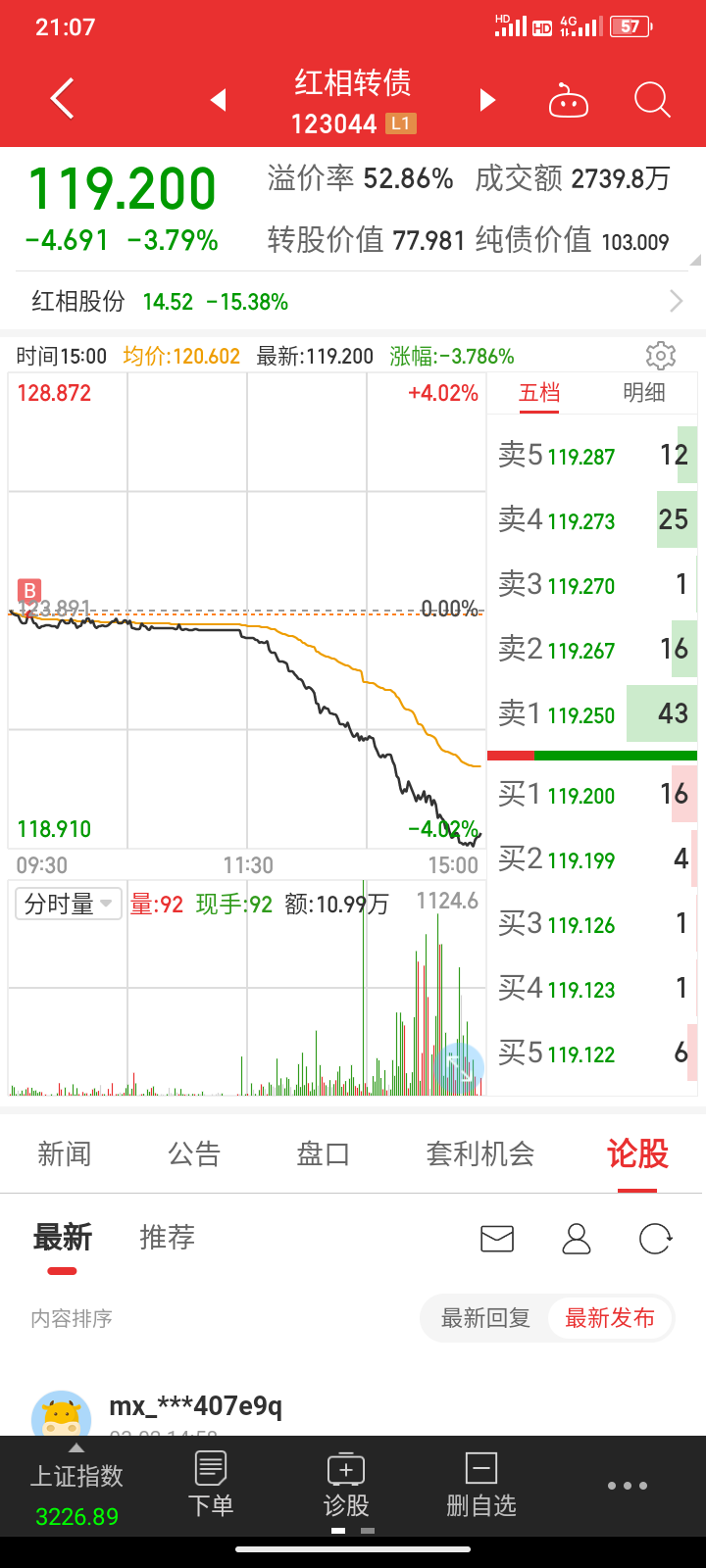Open the messages envelope icon
Screen dimensions: 706x1568
pyautogui.click(x=497, y=1239)
